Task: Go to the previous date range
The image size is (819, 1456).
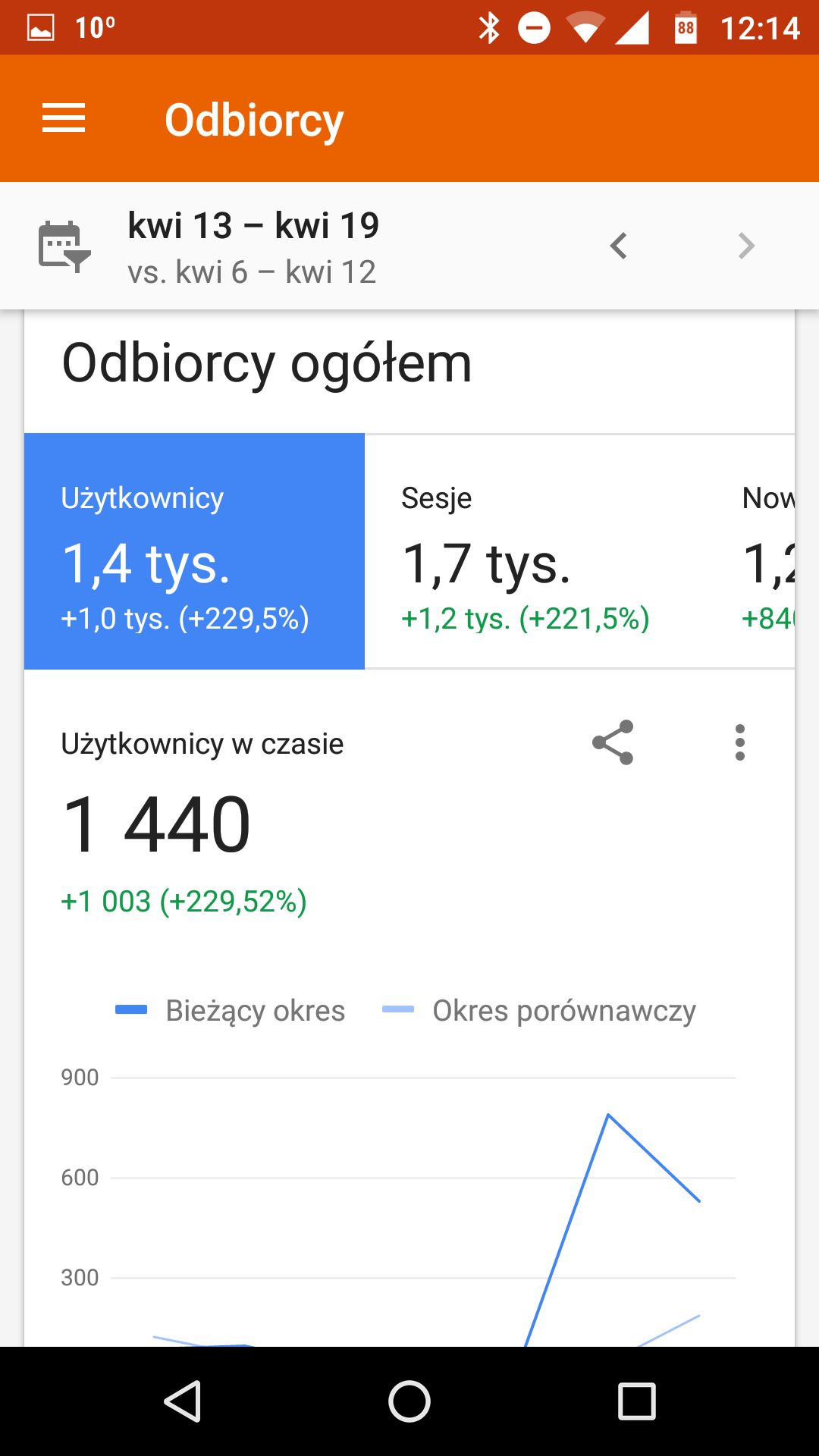Action: (x=619, y=246)
